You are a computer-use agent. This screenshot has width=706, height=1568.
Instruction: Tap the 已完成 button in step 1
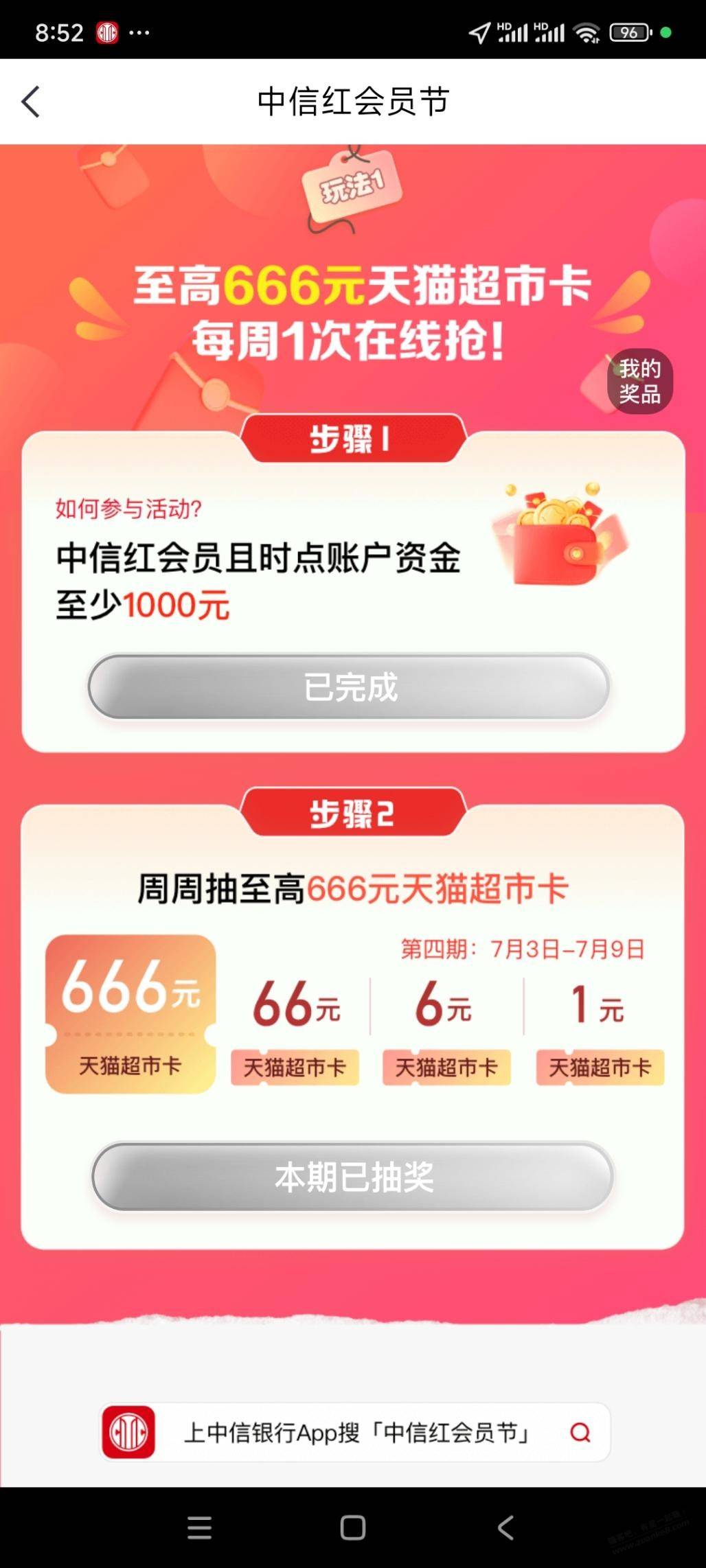(349, 687)
